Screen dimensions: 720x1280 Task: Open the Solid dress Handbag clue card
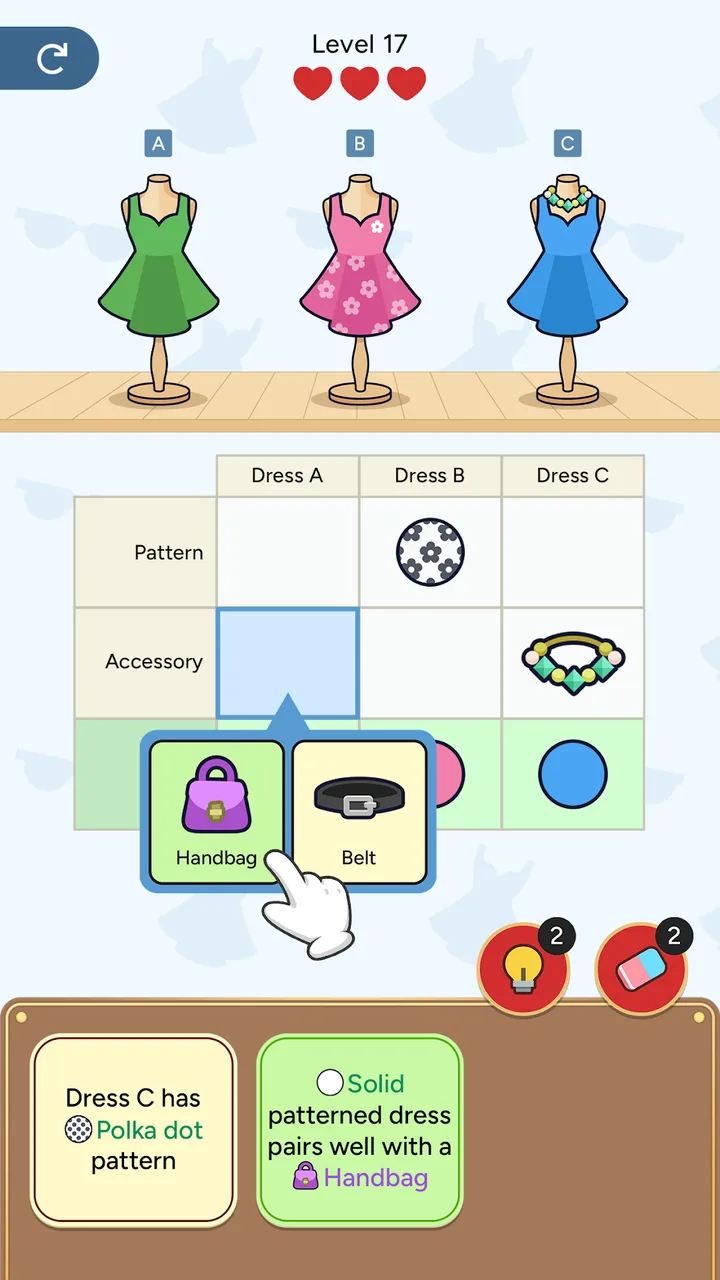coord(360,1130)
